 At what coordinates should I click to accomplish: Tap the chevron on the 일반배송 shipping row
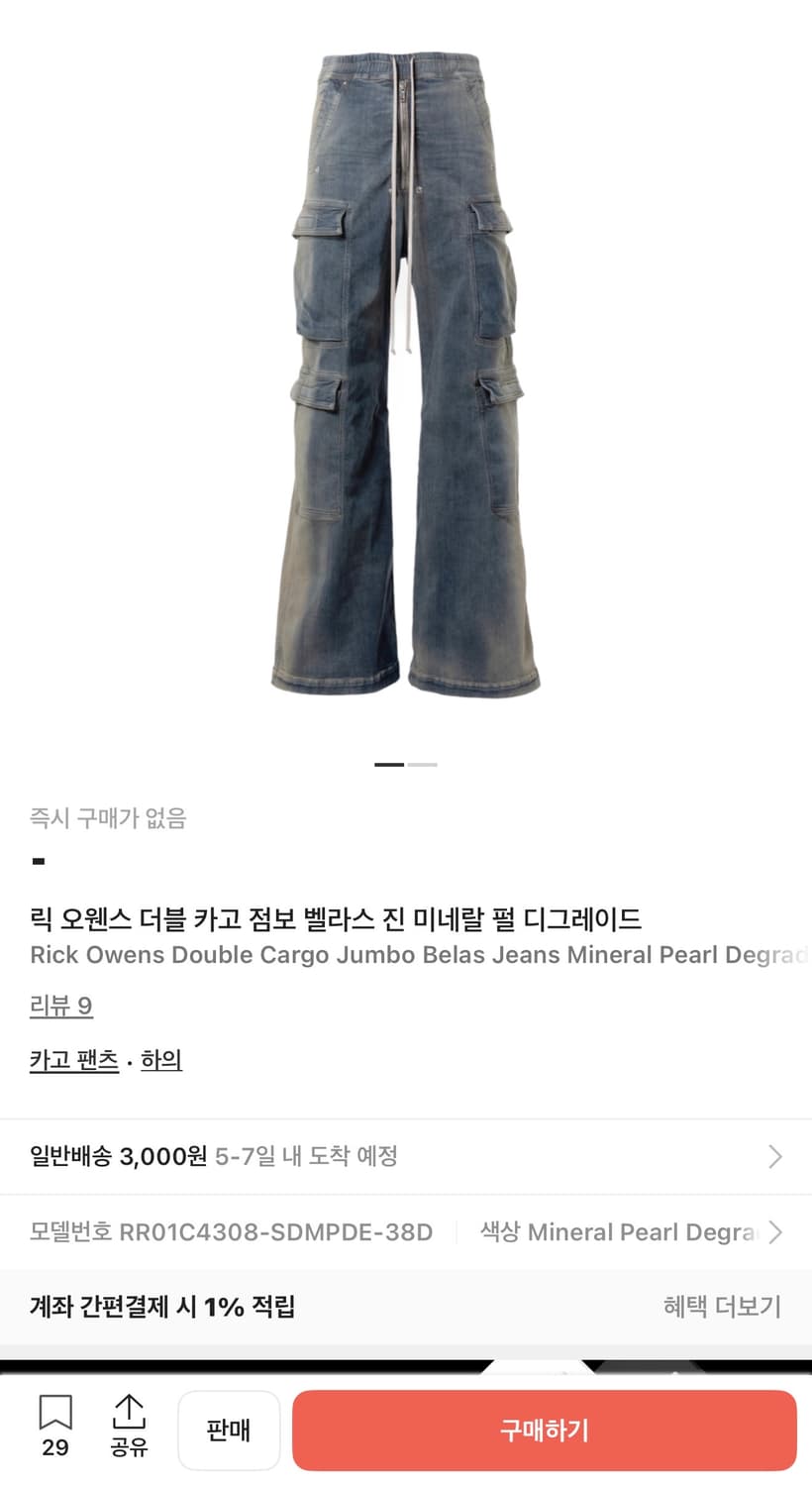tap(775, 1155)
